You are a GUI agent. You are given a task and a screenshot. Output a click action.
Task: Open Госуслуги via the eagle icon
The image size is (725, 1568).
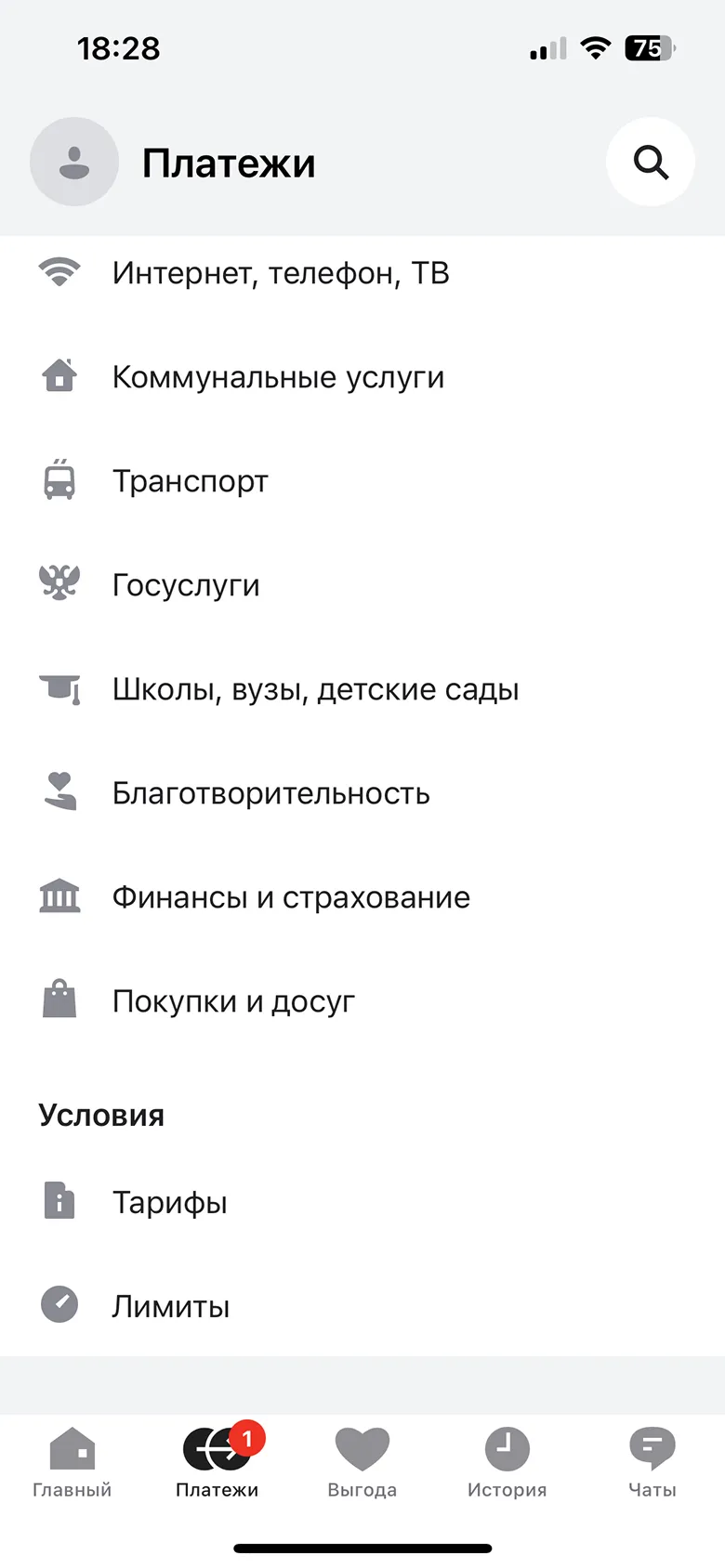click(59, 584)
